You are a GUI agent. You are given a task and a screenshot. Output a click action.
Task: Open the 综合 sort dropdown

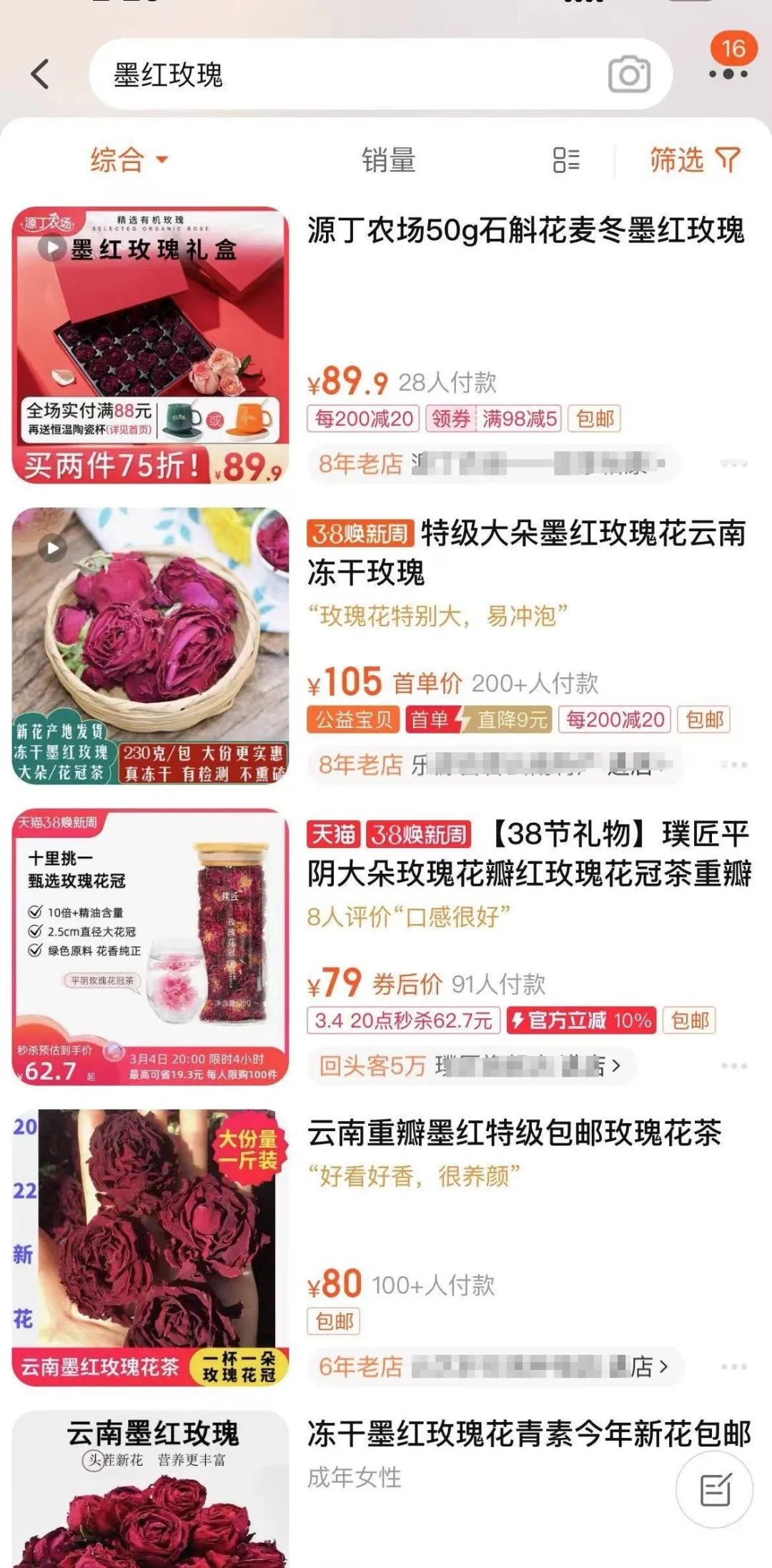point(129,159)
